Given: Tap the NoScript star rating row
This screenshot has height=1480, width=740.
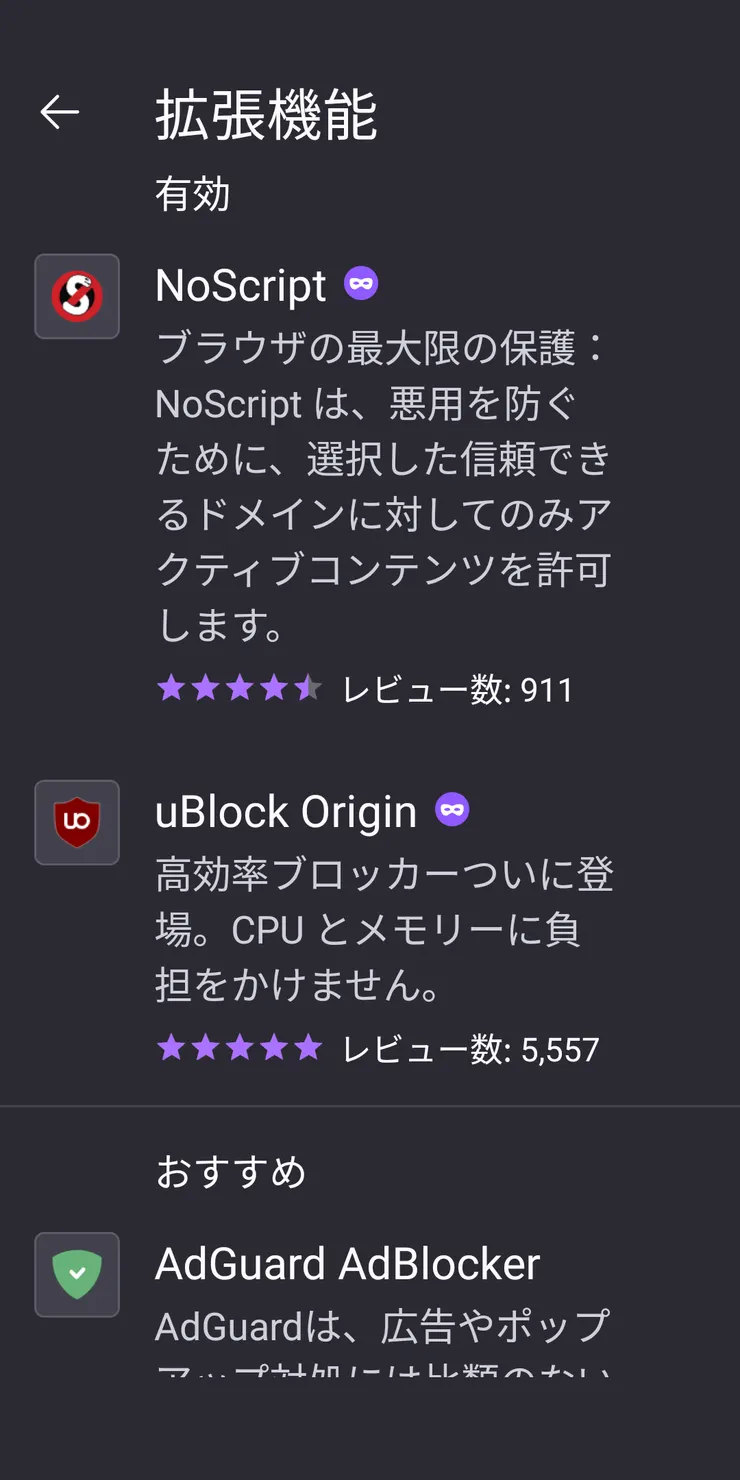Looking at the screenshot, I should pyautogui.click(x=240, y=688).
